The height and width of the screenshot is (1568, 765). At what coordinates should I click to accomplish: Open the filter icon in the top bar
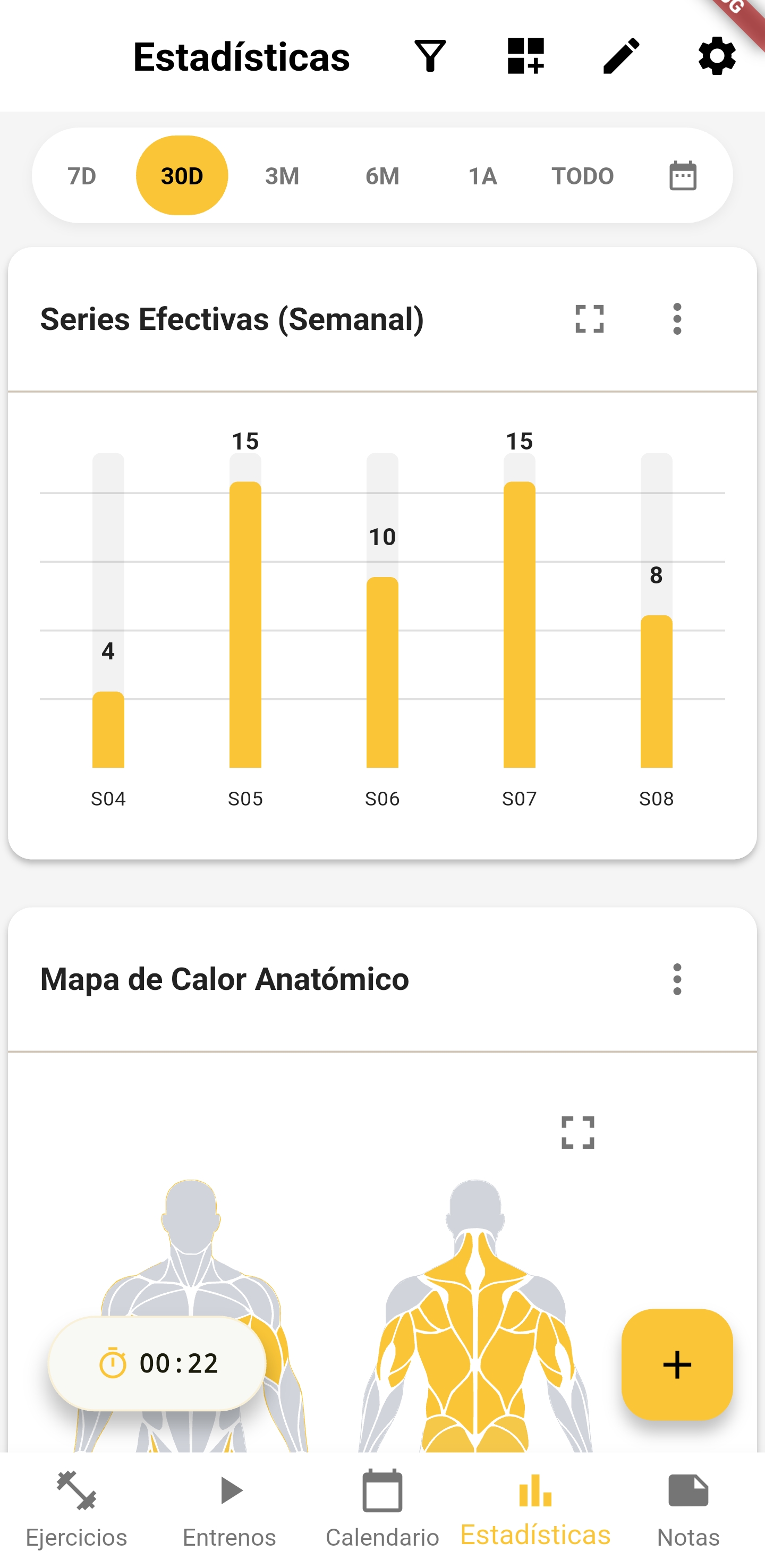tap(430, 56)
